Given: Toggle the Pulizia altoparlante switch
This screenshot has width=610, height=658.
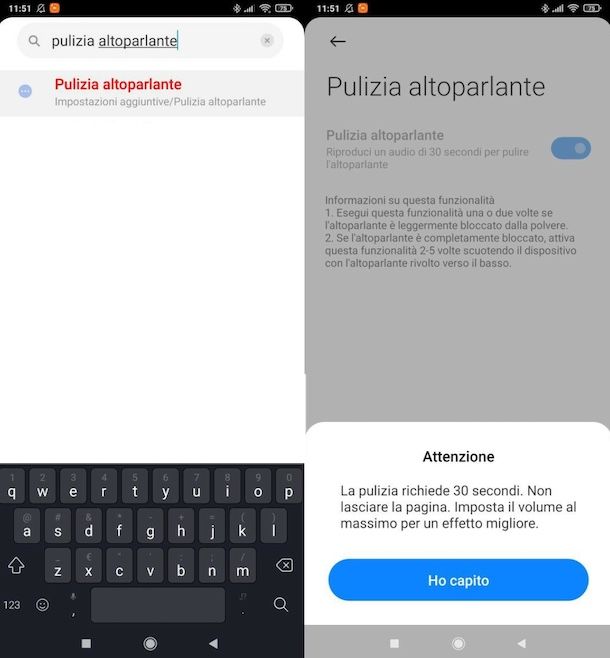Looking at the screenshot, I should click(x=571, y=148).
